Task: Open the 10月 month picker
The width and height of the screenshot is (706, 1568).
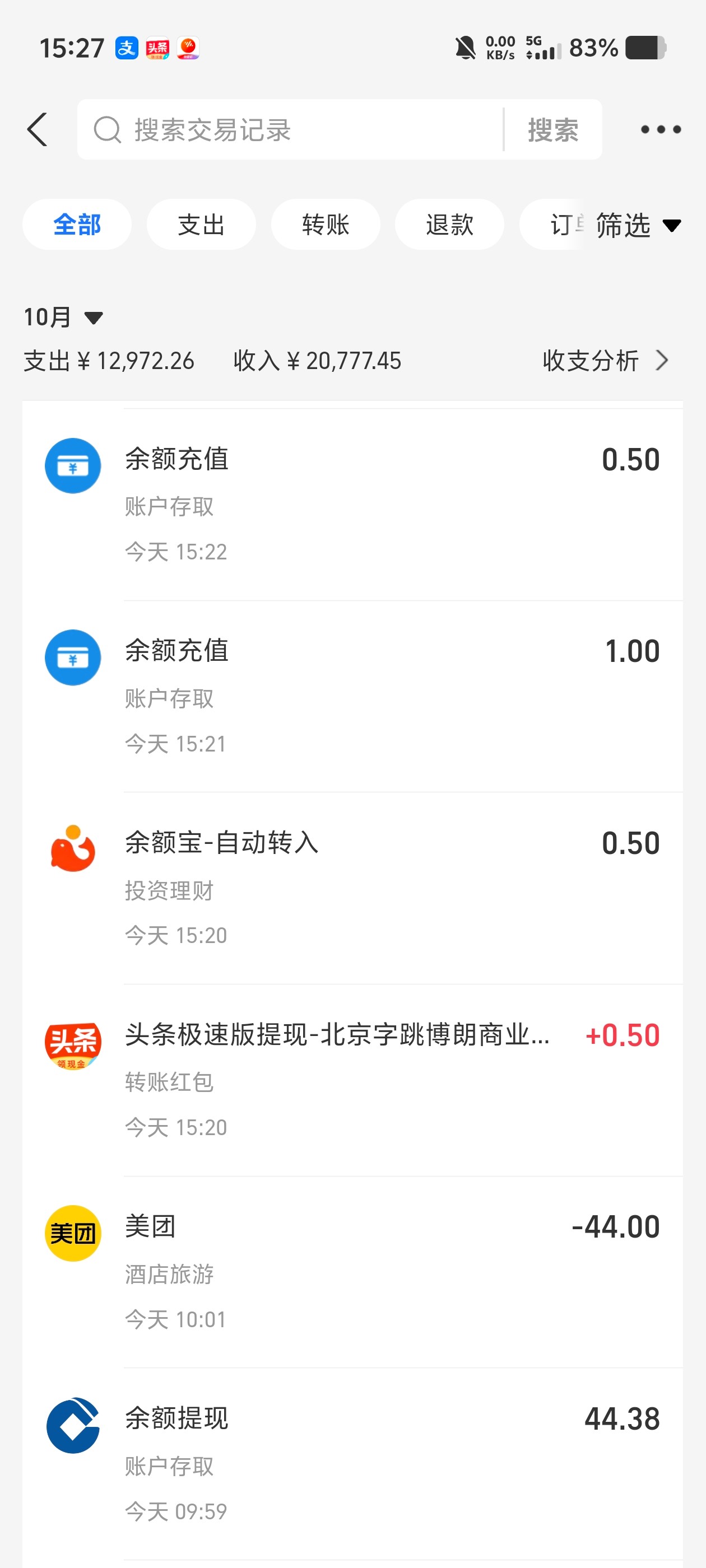Action: 63,317
